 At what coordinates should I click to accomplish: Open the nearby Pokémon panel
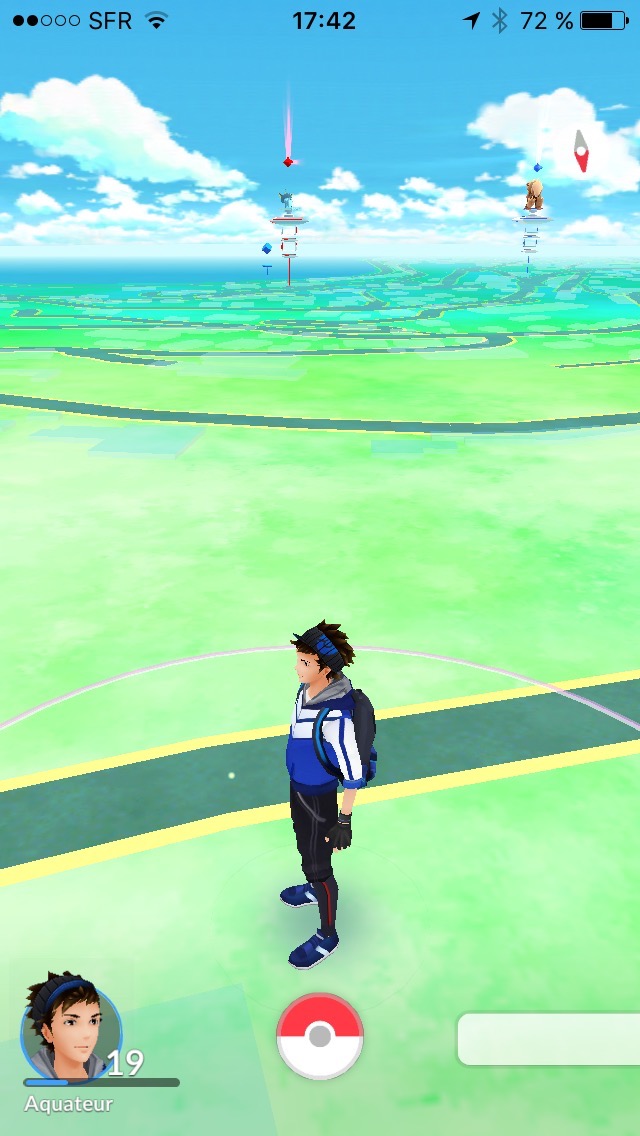click(x=548, y=1039)
